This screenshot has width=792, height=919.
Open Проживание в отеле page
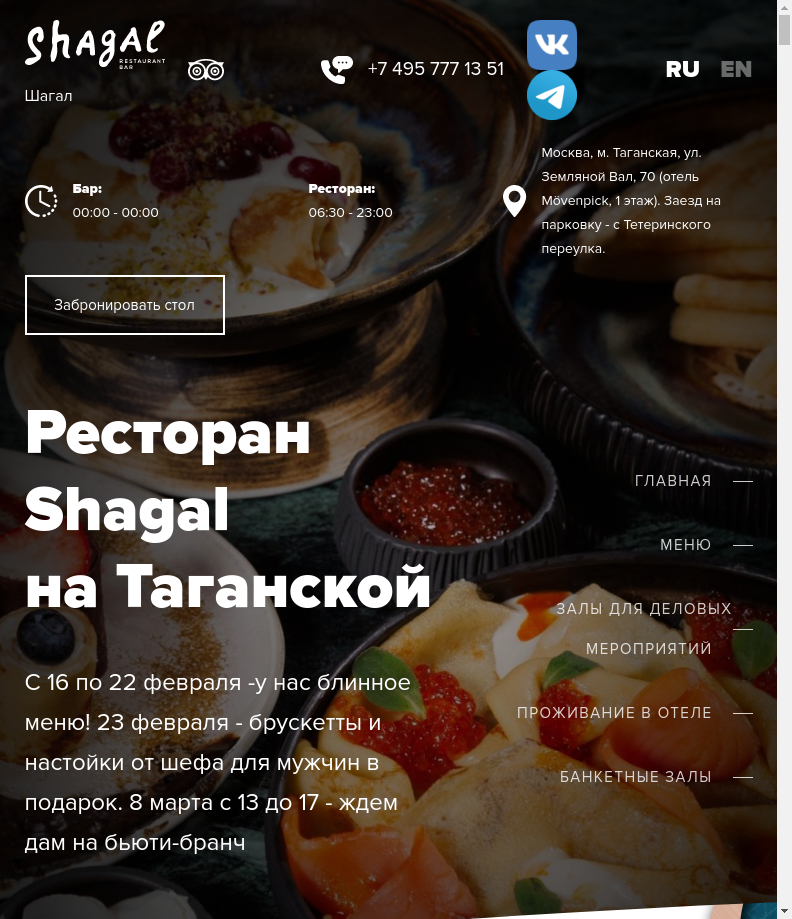[614, 713]
